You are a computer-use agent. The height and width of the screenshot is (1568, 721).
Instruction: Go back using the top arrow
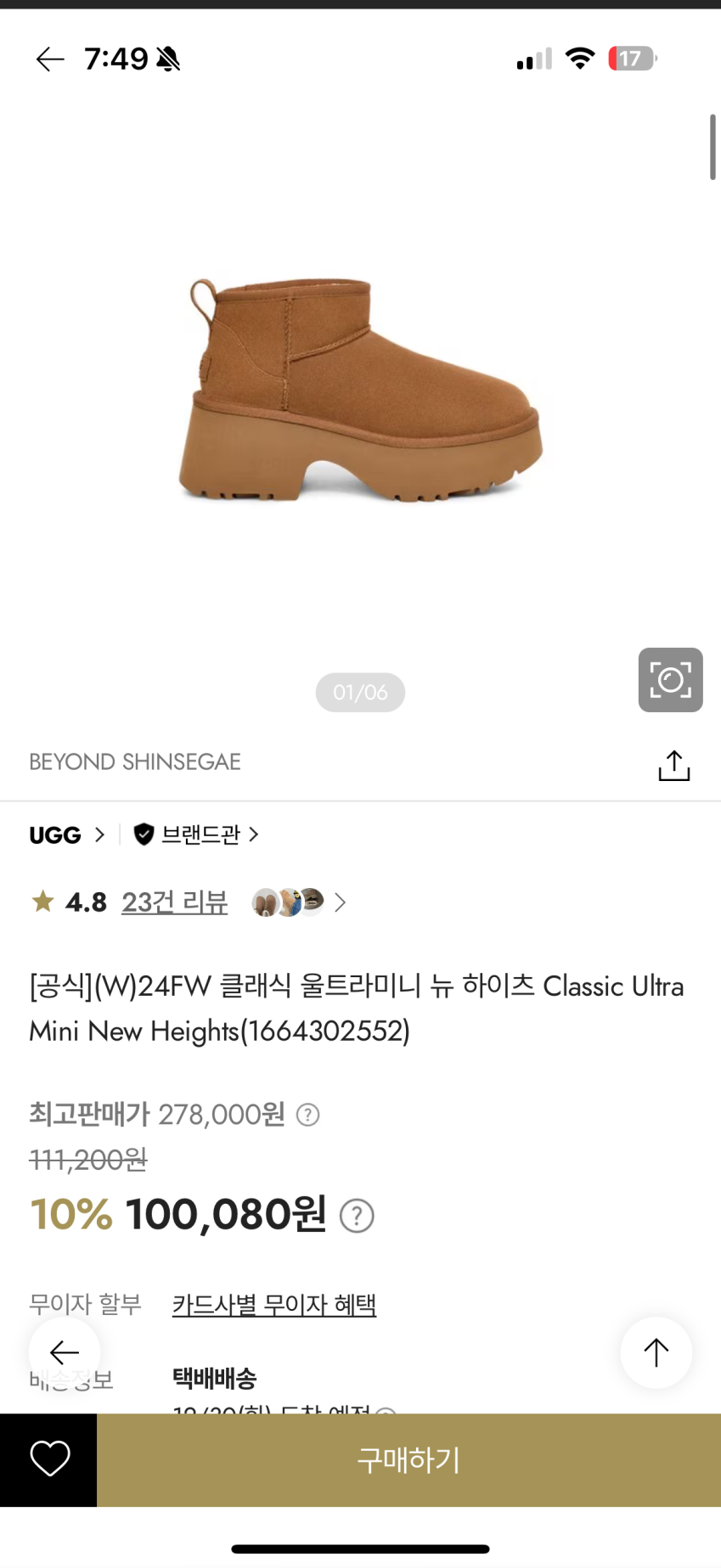50,59
